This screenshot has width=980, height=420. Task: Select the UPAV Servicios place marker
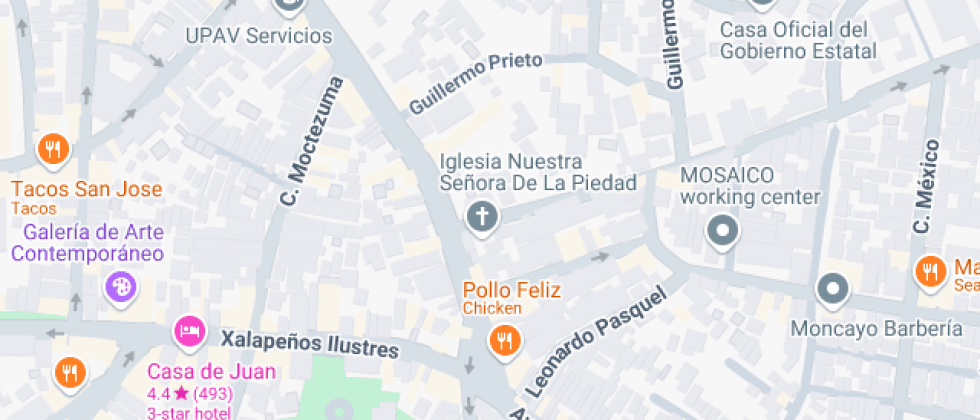[289, 6]
